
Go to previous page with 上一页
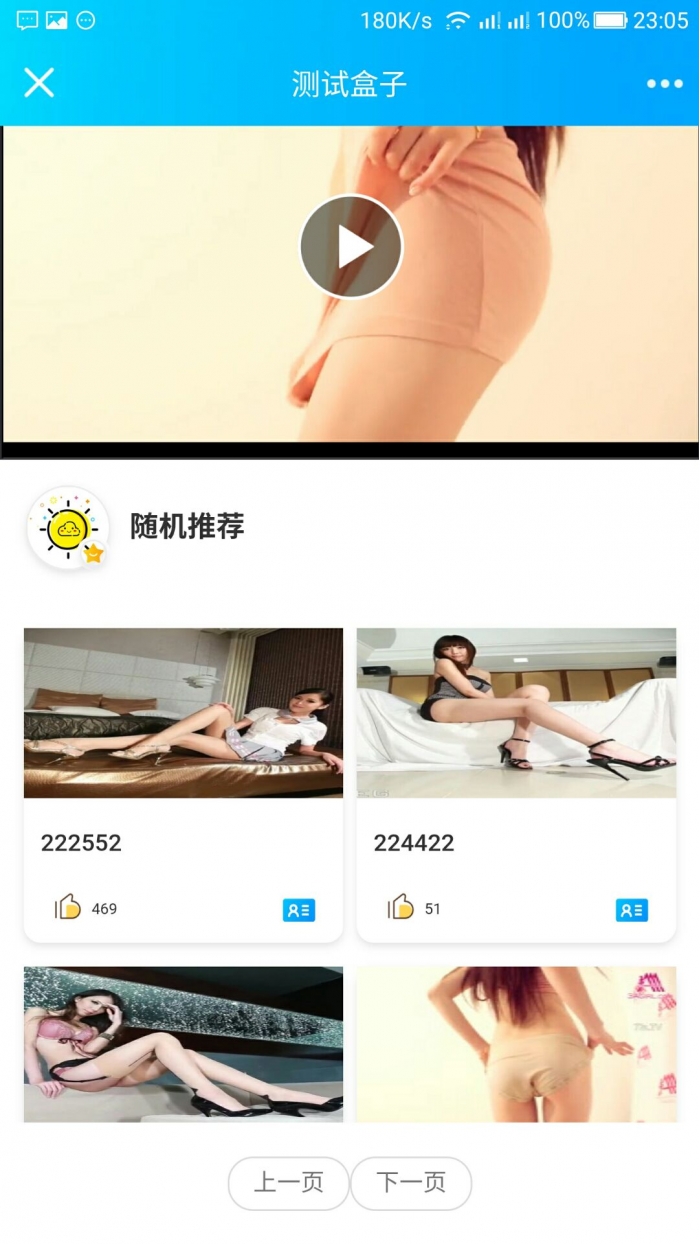coord(288,1183)
